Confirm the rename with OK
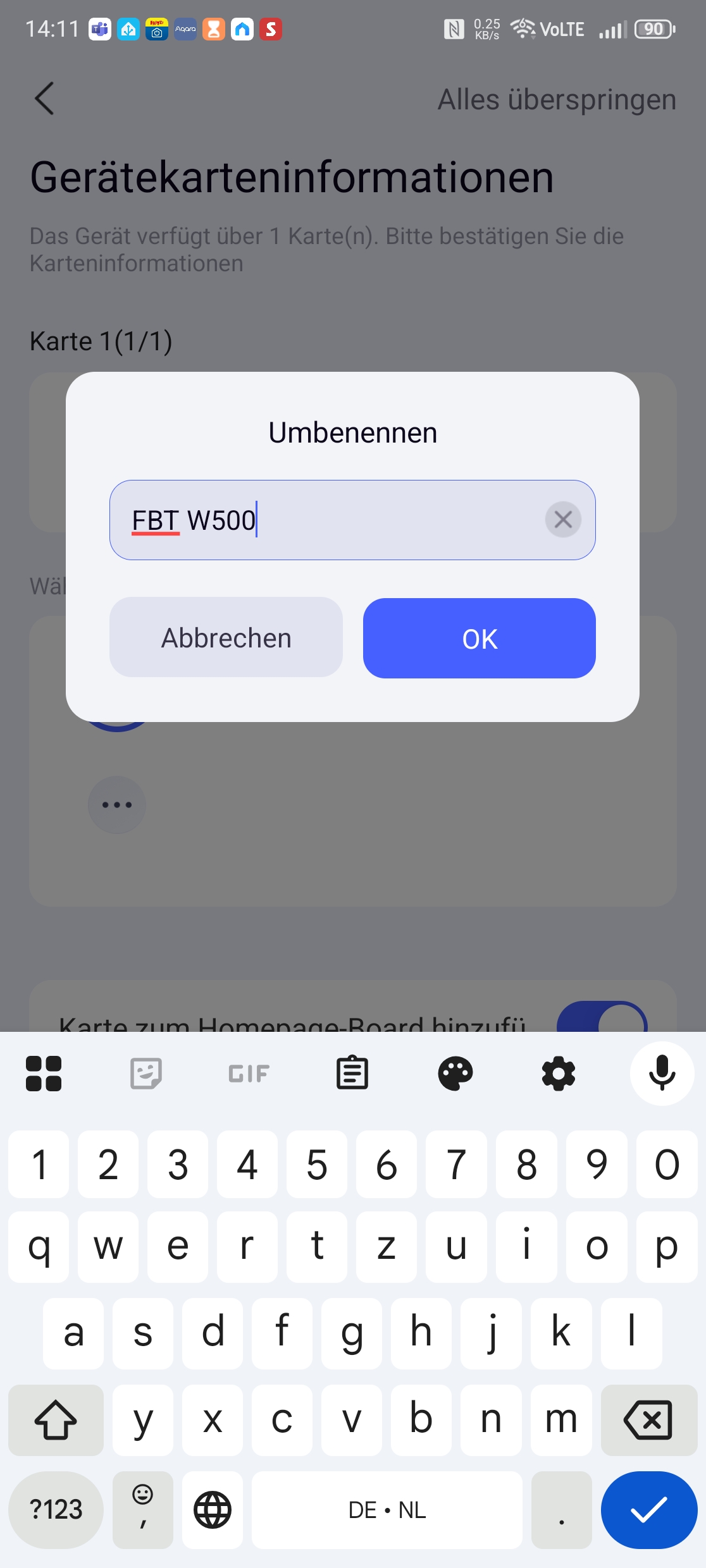Screen dimensions: 706x1568 point(479,638)
